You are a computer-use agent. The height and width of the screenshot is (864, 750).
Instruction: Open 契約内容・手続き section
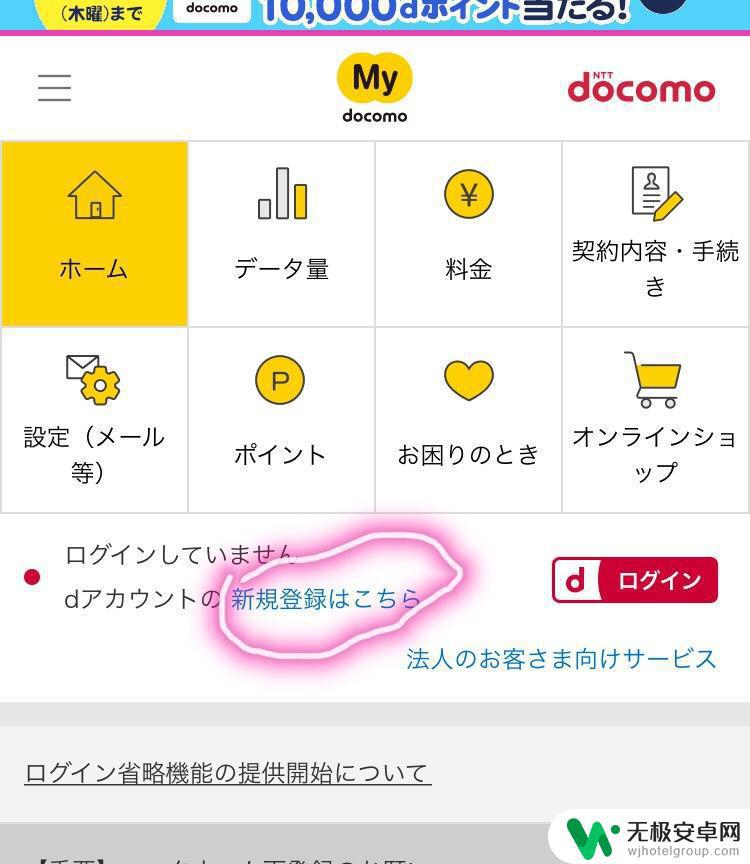click(x=655, y=234)
